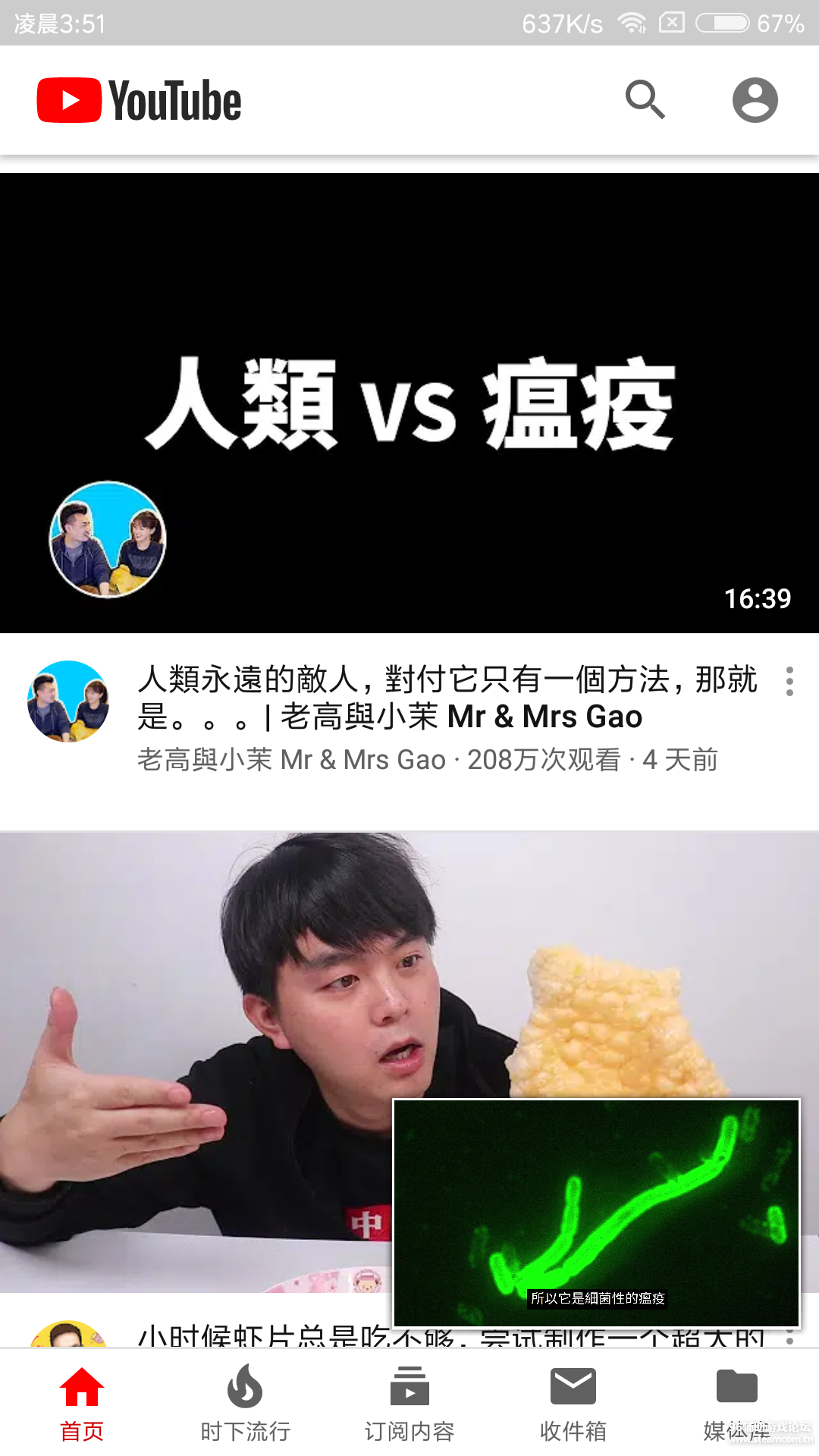Switch to the 订阅内容 tab
This screenshot has height=1456, width=819.
(x=409, y=1404)
